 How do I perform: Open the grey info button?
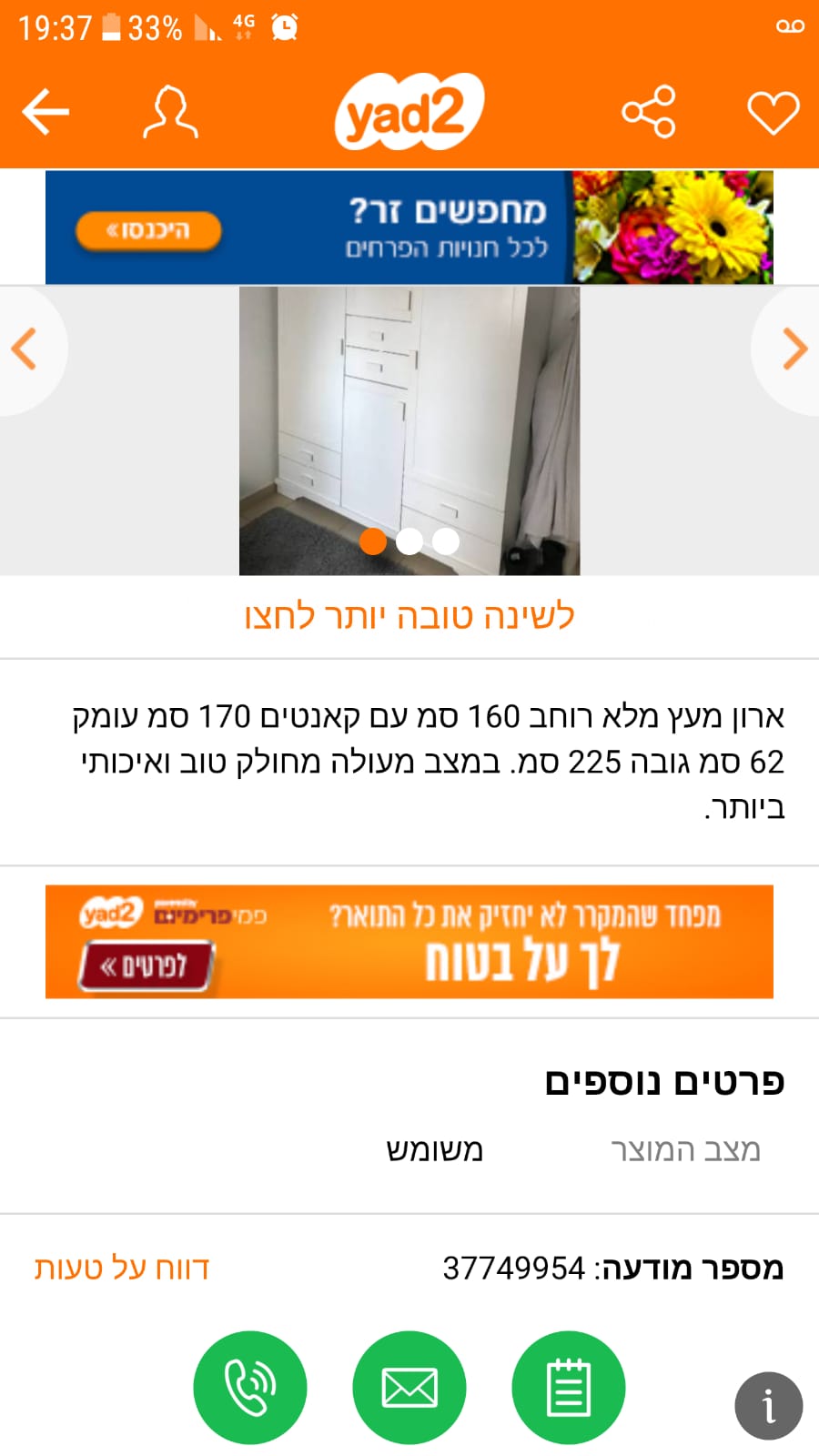769,1406
